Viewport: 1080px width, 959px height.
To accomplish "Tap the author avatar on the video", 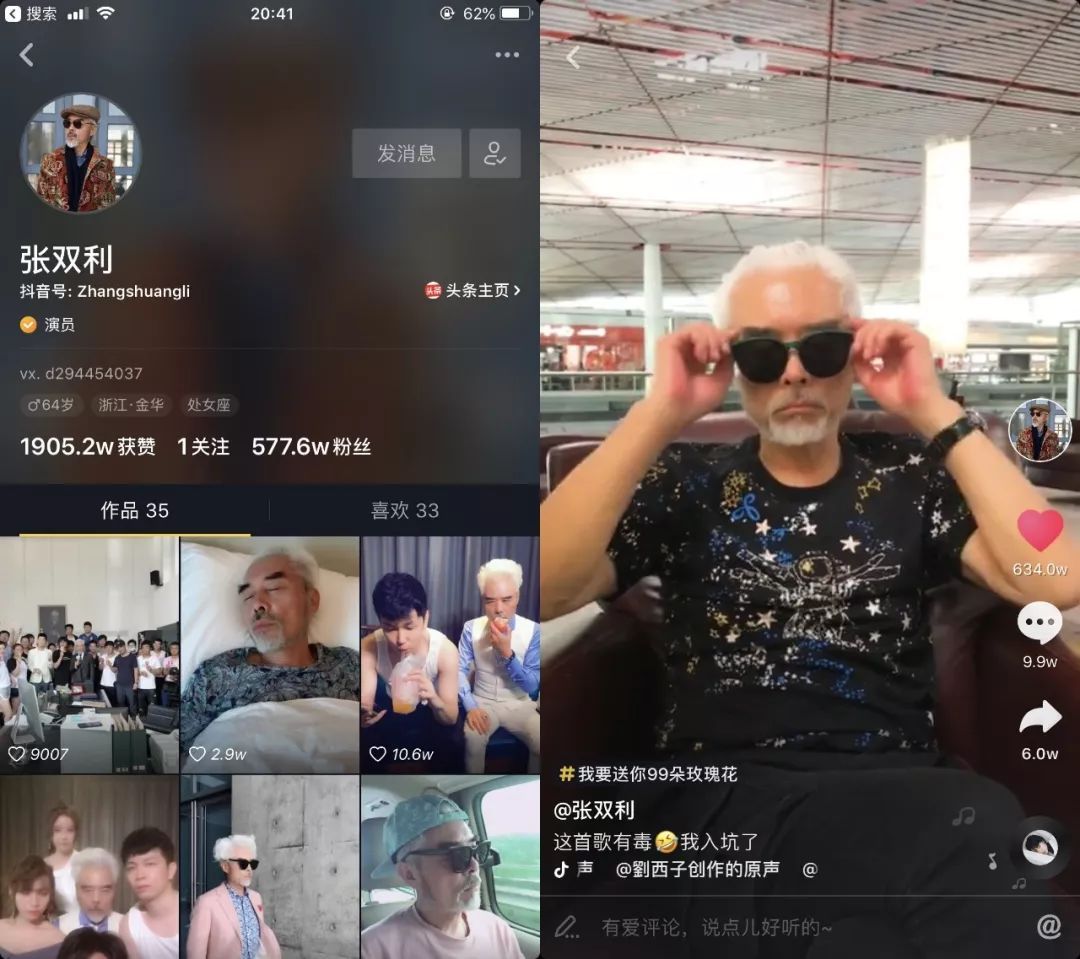I will (x=1039, y=429).
